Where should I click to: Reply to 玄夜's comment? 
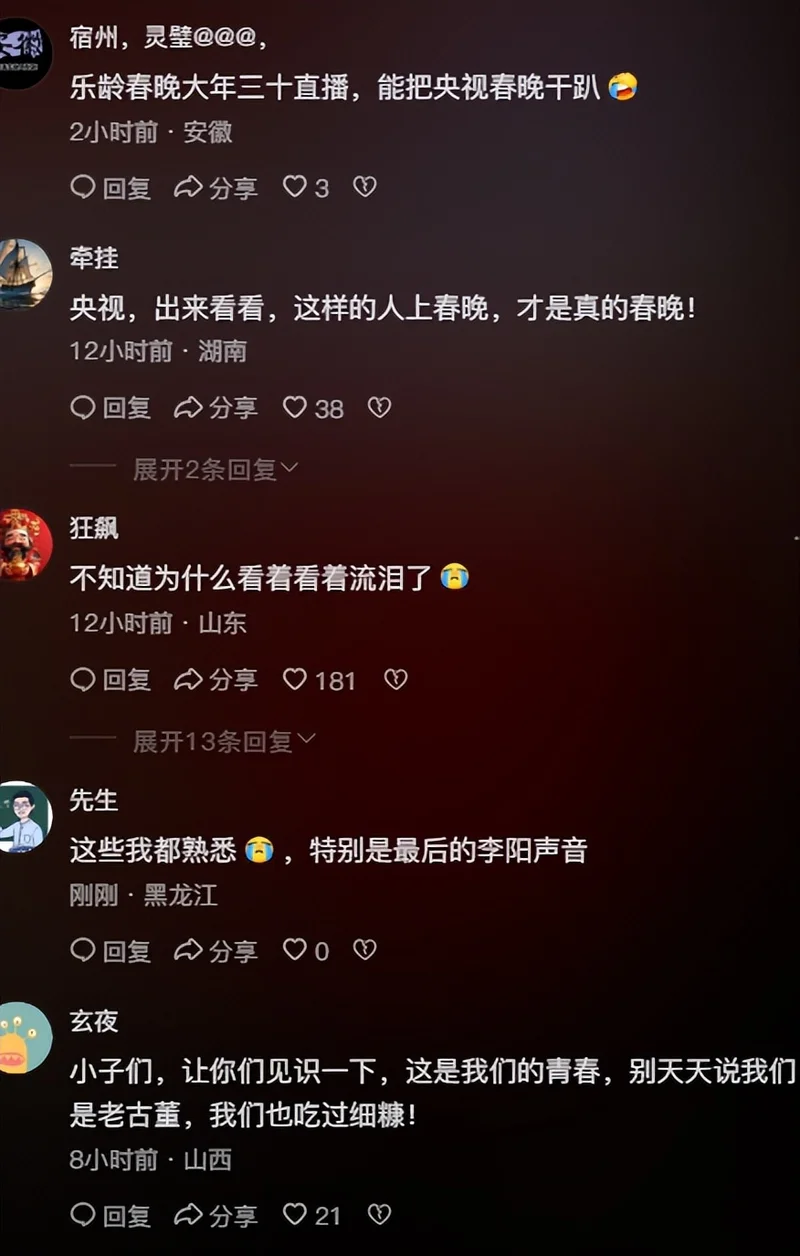point(110,1215)
